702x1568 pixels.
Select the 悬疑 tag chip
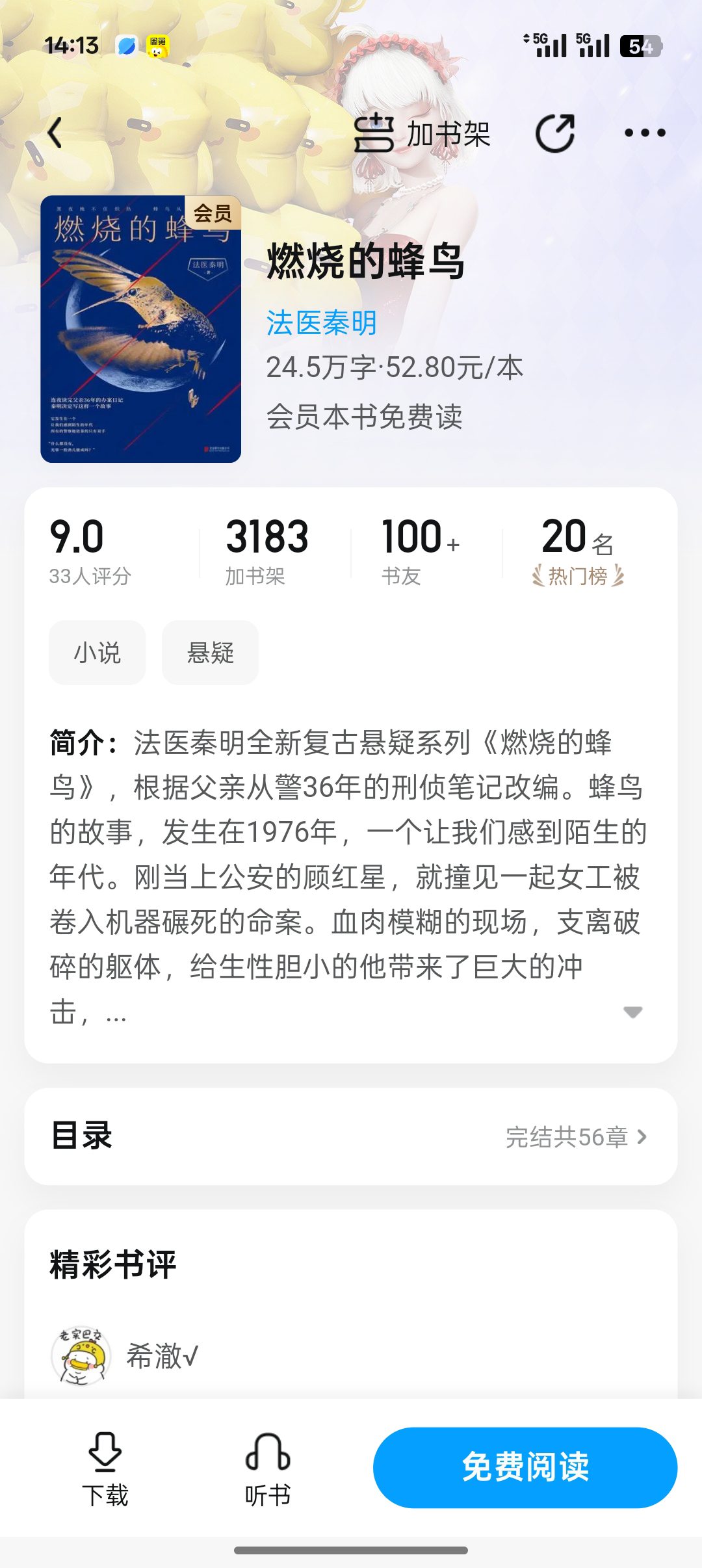210,653
